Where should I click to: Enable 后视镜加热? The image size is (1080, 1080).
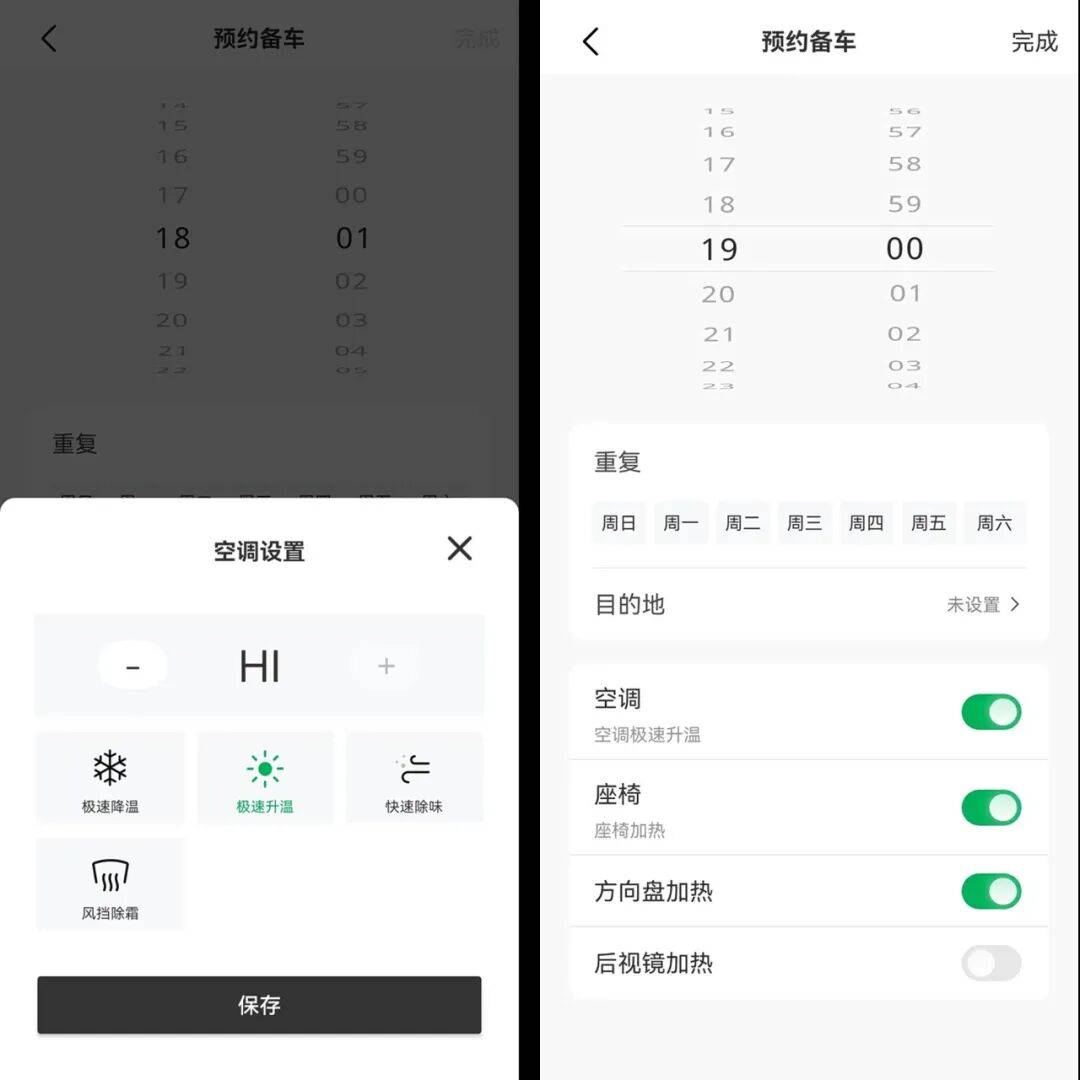coord(991,963)
